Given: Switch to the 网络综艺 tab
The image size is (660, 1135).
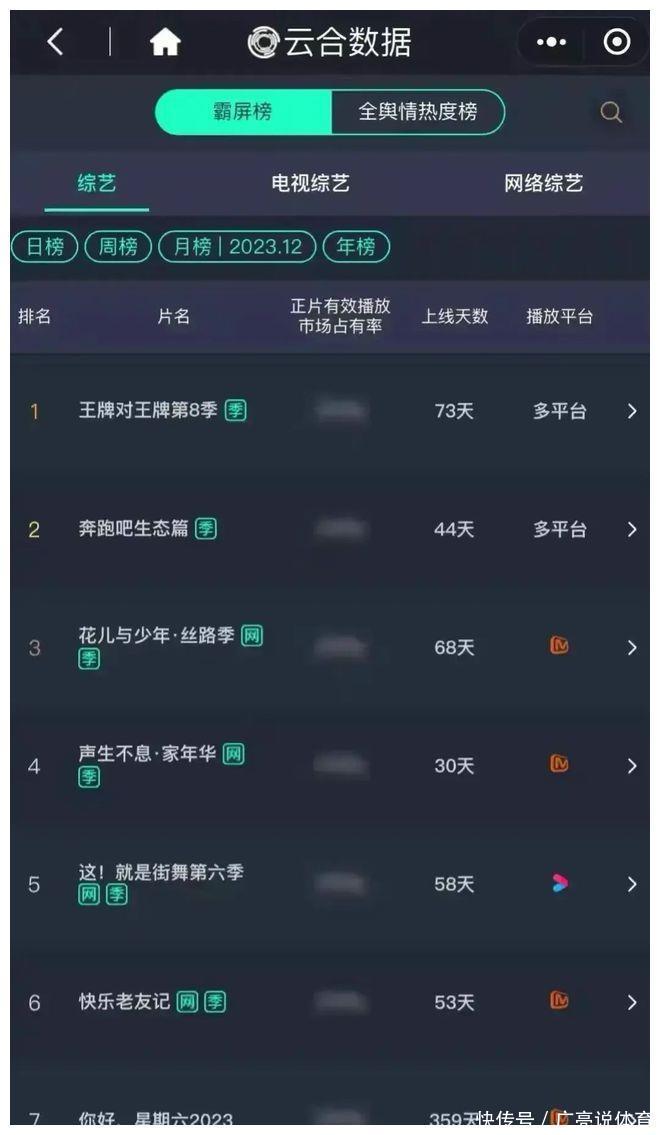Looking at the screenshot, I should [543, 183].
